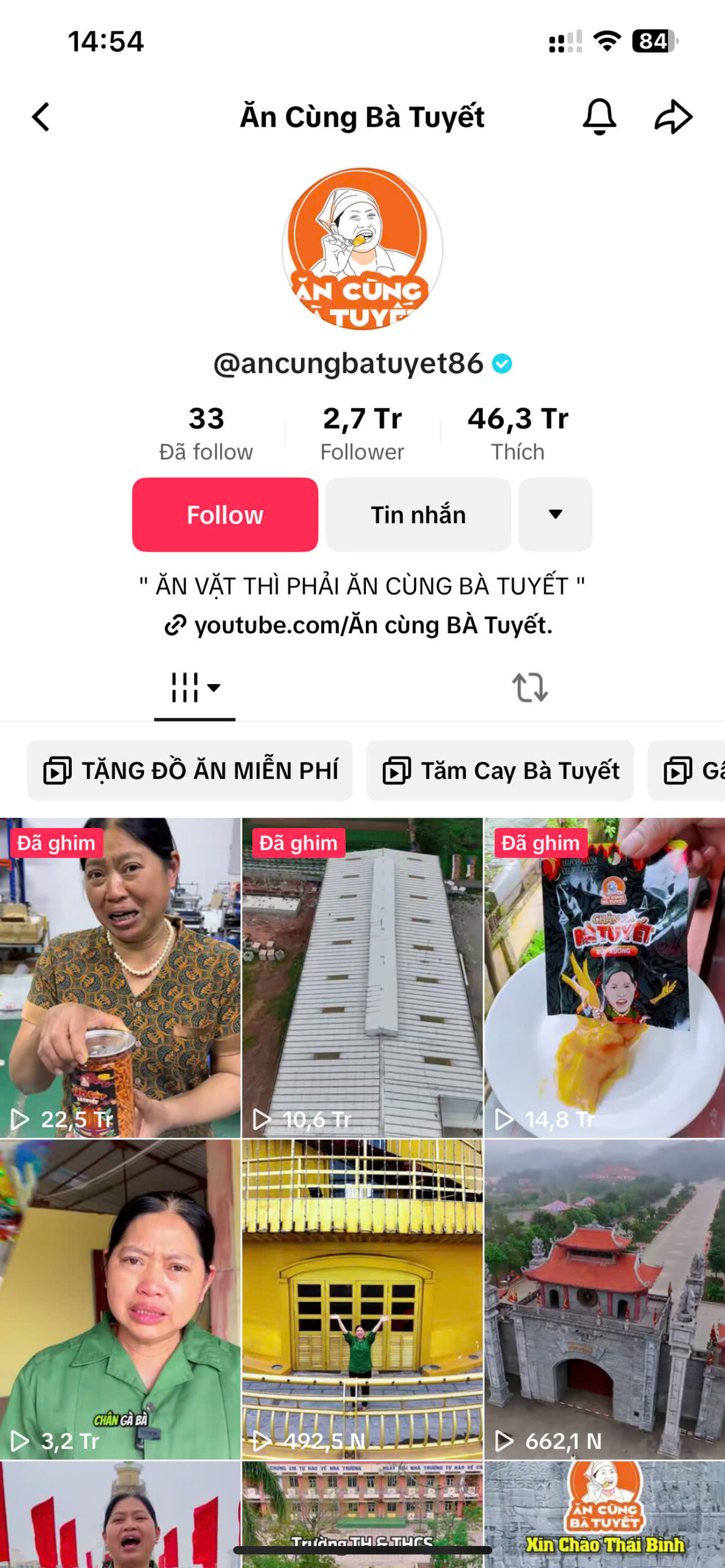
Task: Play the pinned video with 14,8 Tr views
Action: pos(604,977)
